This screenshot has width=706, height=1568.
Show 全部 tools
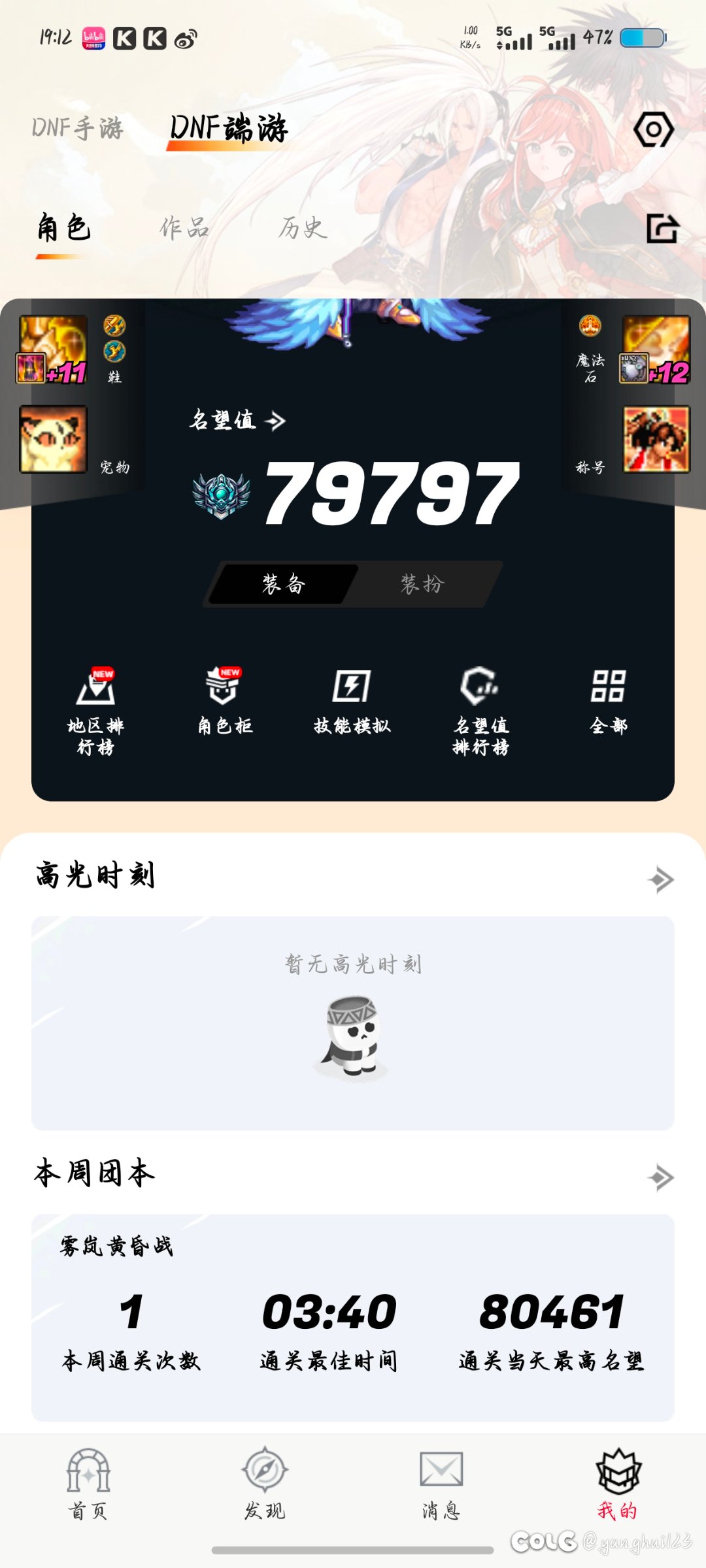(x=608, y=702)
